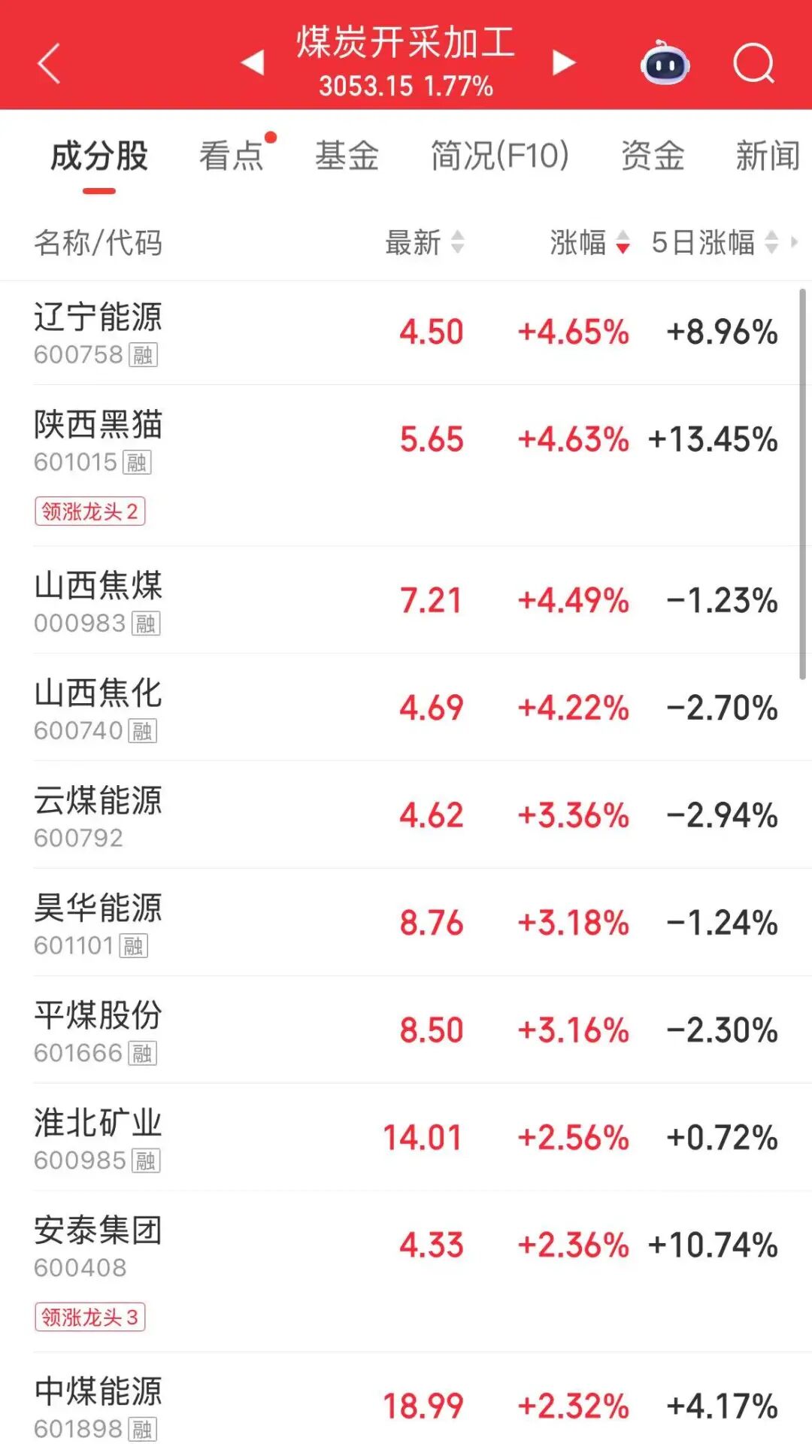Viewport: 812px width, 1456px height.
Task: Open the search magnifier icon
Action: click(x=754, y=64)
